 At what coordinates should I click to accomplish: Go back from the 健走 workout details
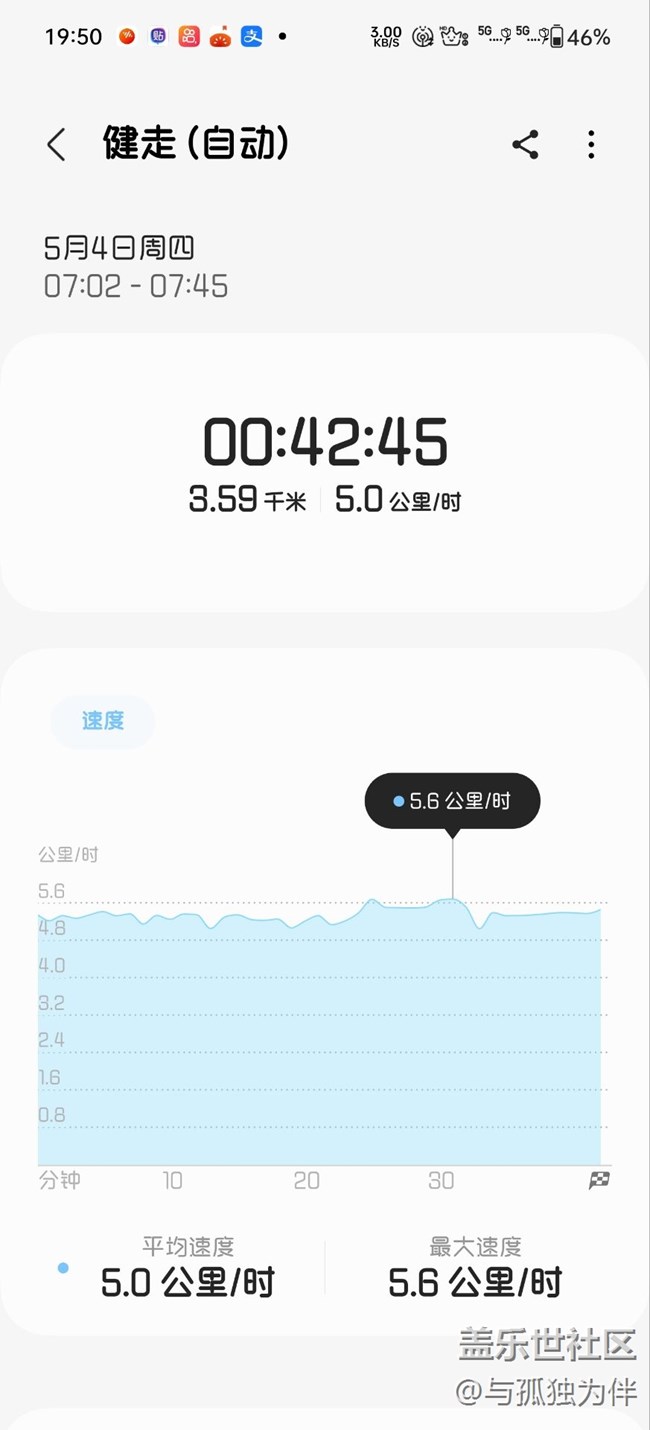pos(57,145)
